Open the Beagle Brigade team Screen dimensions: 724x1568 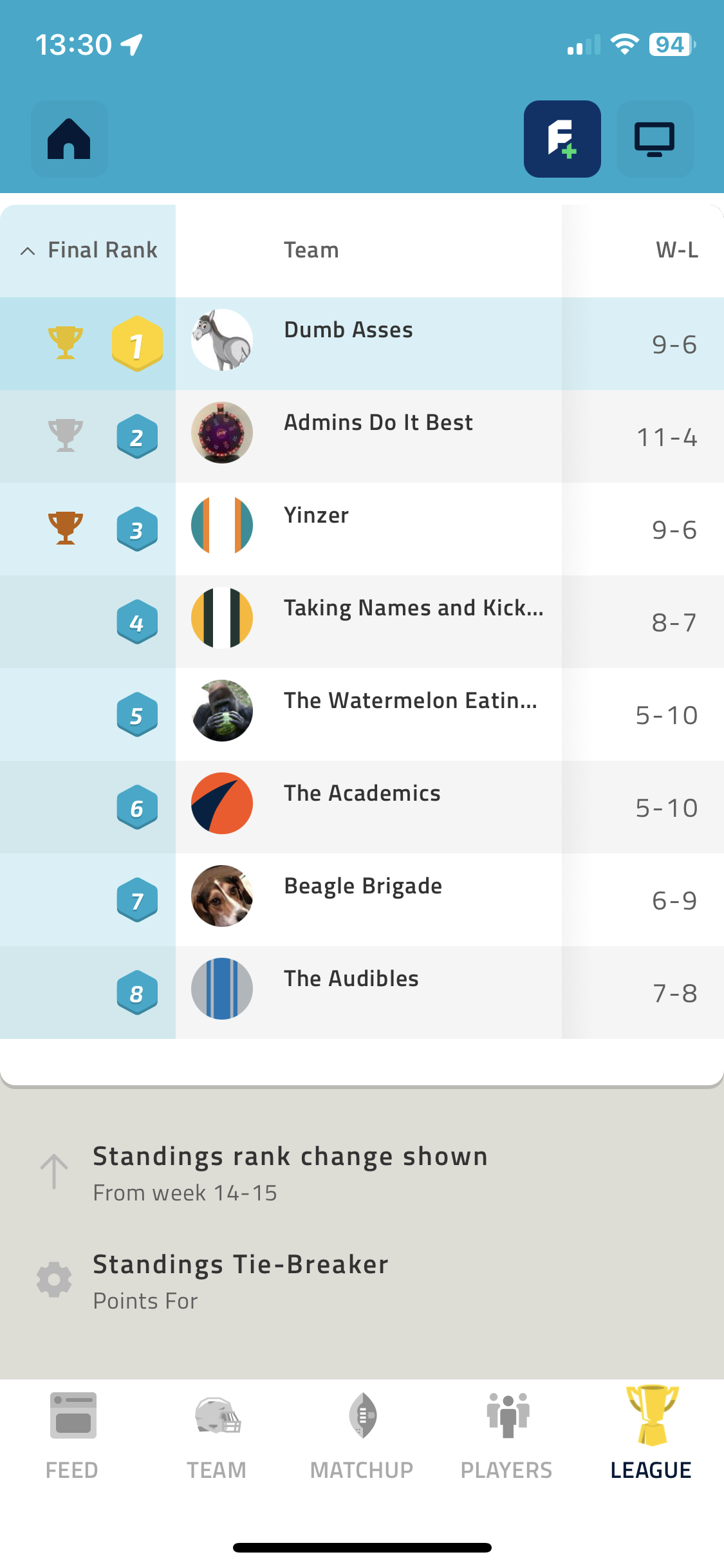(x=362, y=887)
